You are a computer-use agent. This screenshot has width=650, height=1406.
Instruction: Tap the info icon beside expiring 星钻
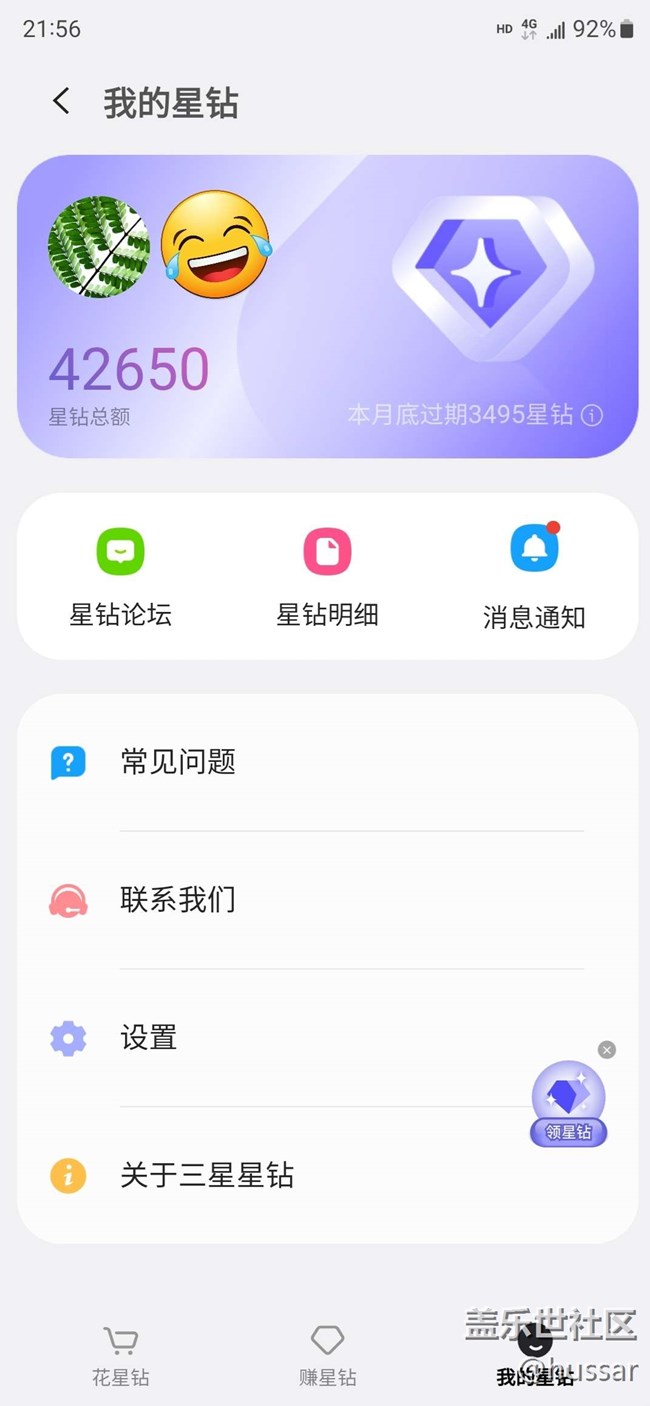click(592, 415)
